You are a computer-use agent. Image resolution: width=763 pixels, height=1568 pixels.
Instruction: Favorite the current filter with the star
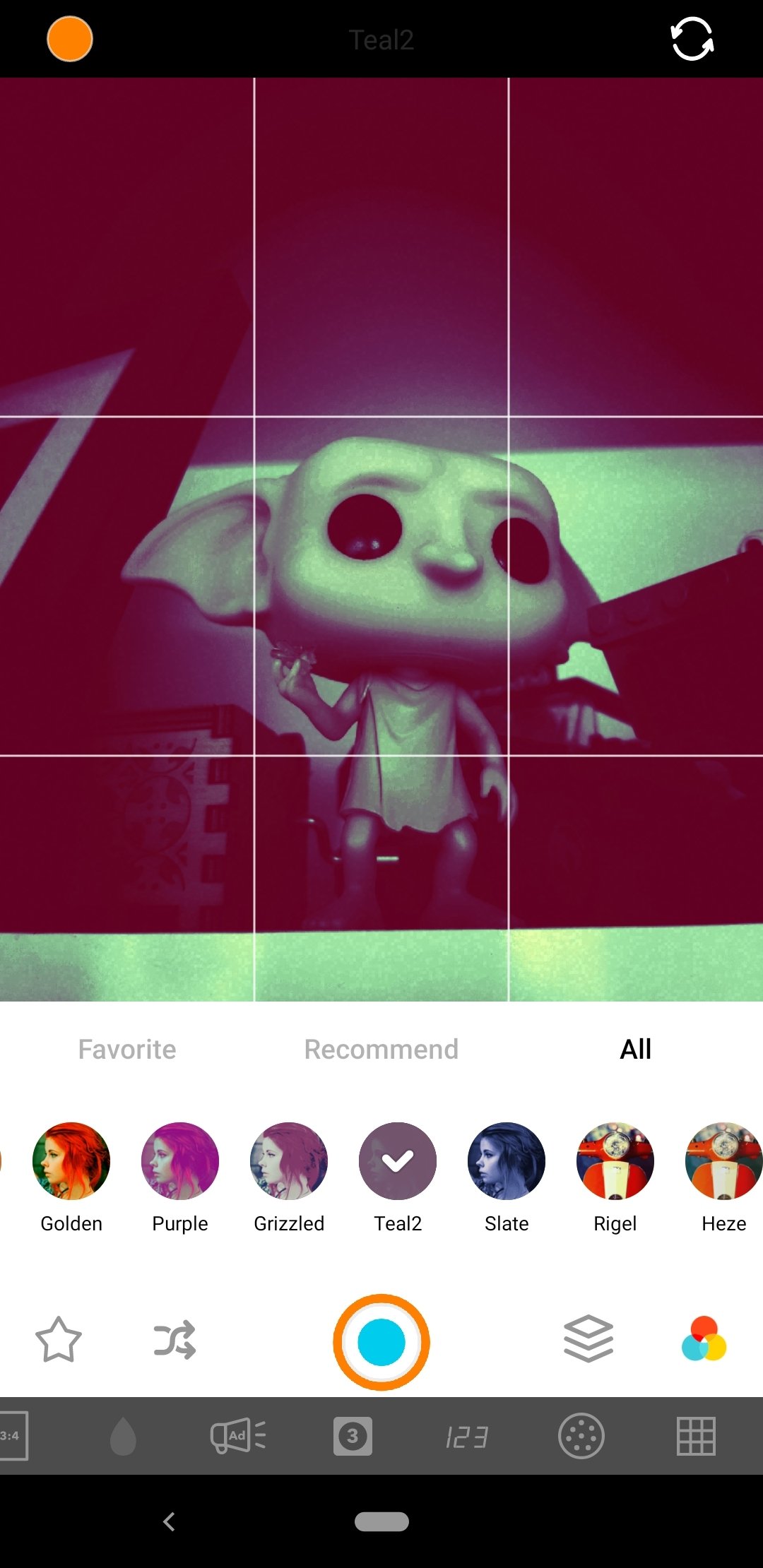tap(59, 1340)
